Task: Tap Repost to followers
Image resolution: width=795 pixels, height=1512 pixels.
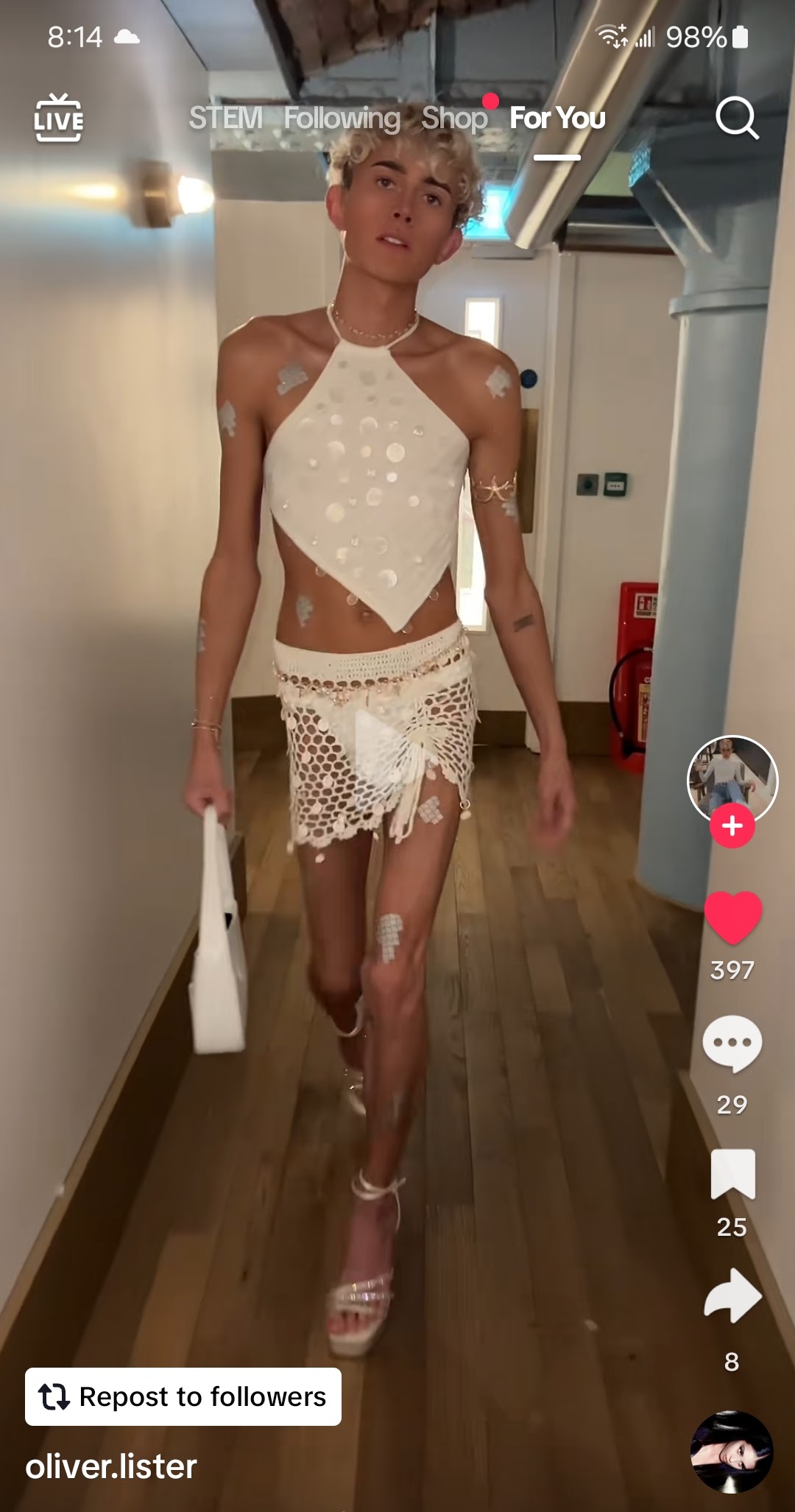Action: [x=183, y=1396]
